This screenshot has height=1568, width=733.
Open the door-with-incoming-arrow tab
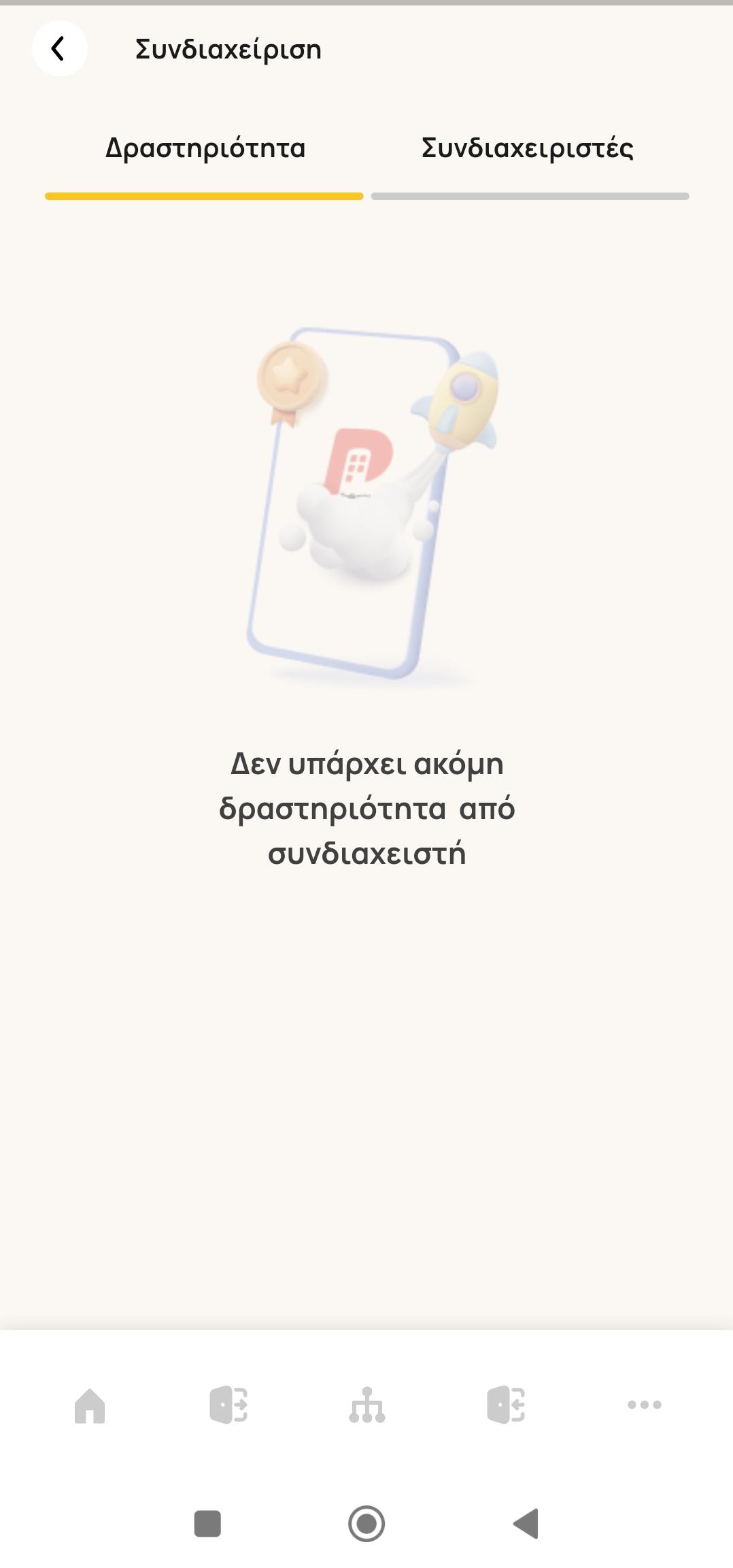506,1405
